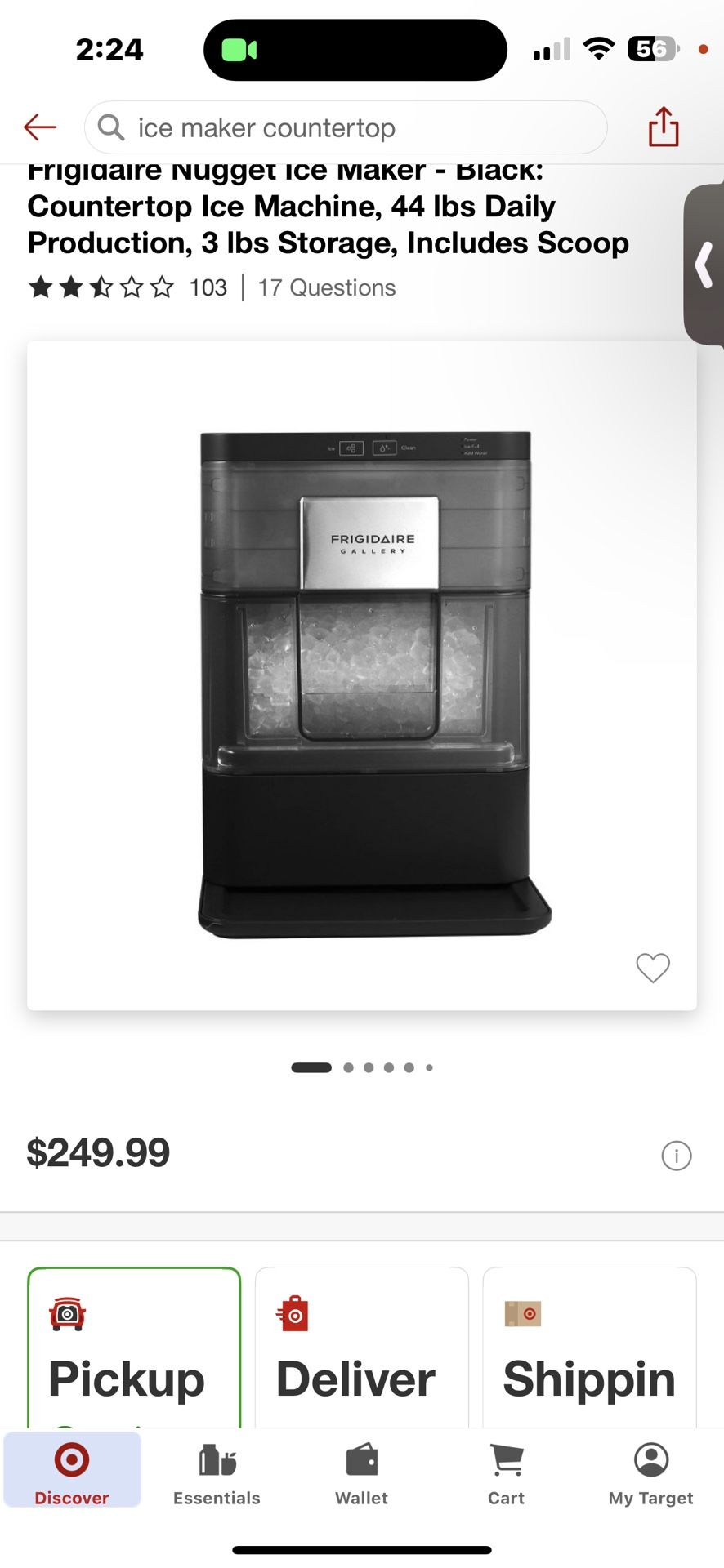The height and width of the screenshot is (1568, 724).
Task: Favorite this item with the heart icon
Action: (x=653, y=968)
